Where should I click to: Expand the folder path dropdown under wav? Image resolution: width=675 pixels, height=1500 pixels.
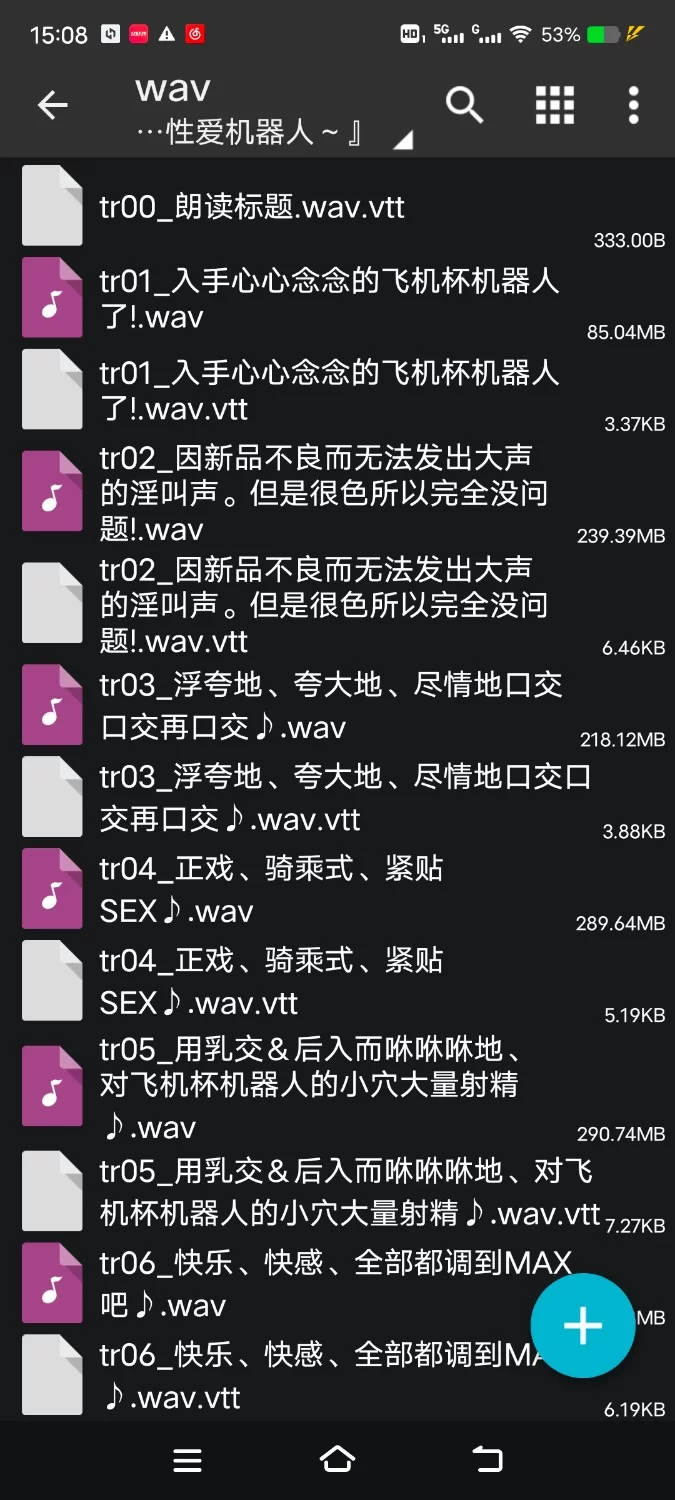point(402,141)
